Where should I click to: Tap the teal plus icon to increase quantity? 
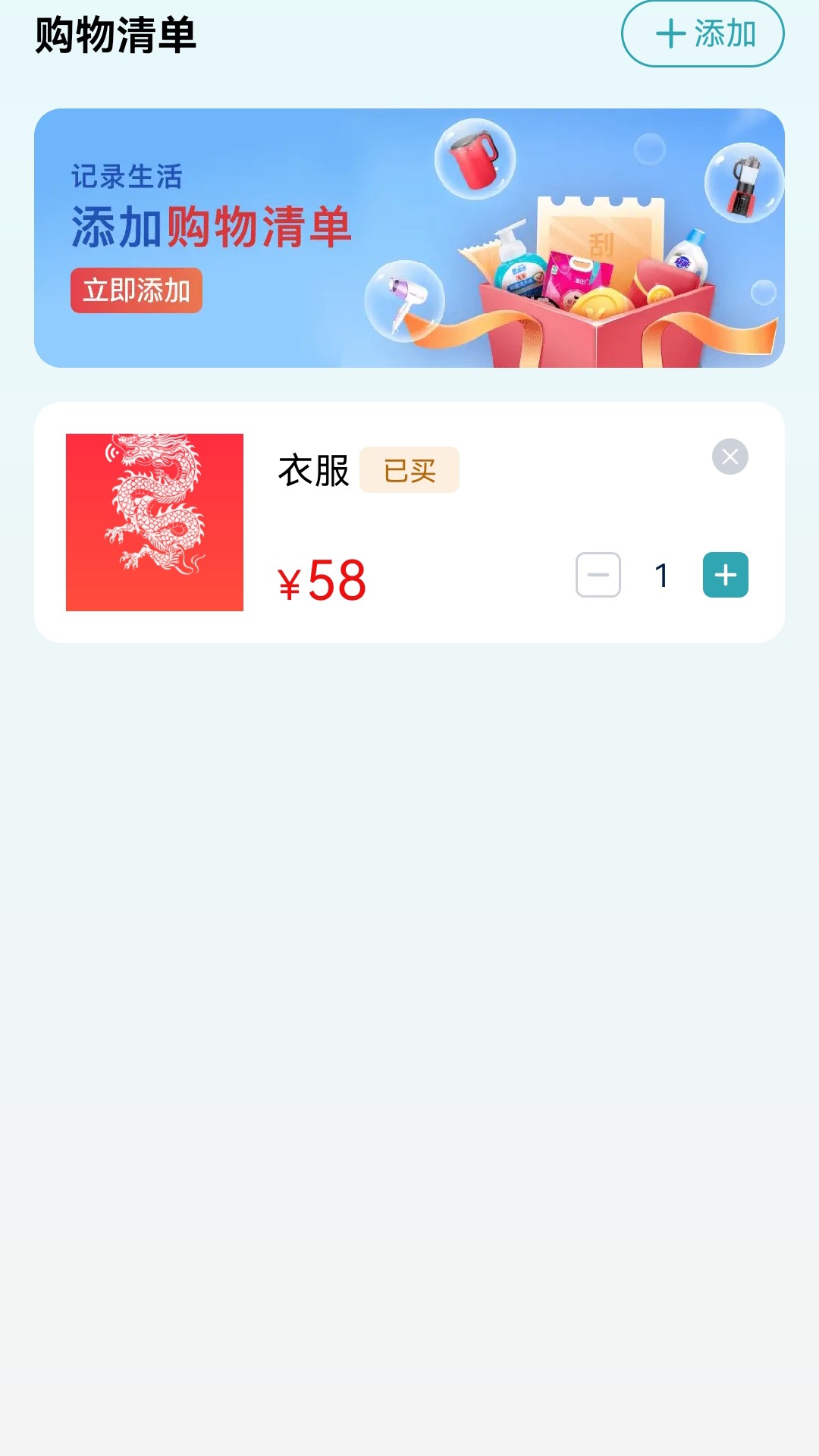(x=724, y=575)
